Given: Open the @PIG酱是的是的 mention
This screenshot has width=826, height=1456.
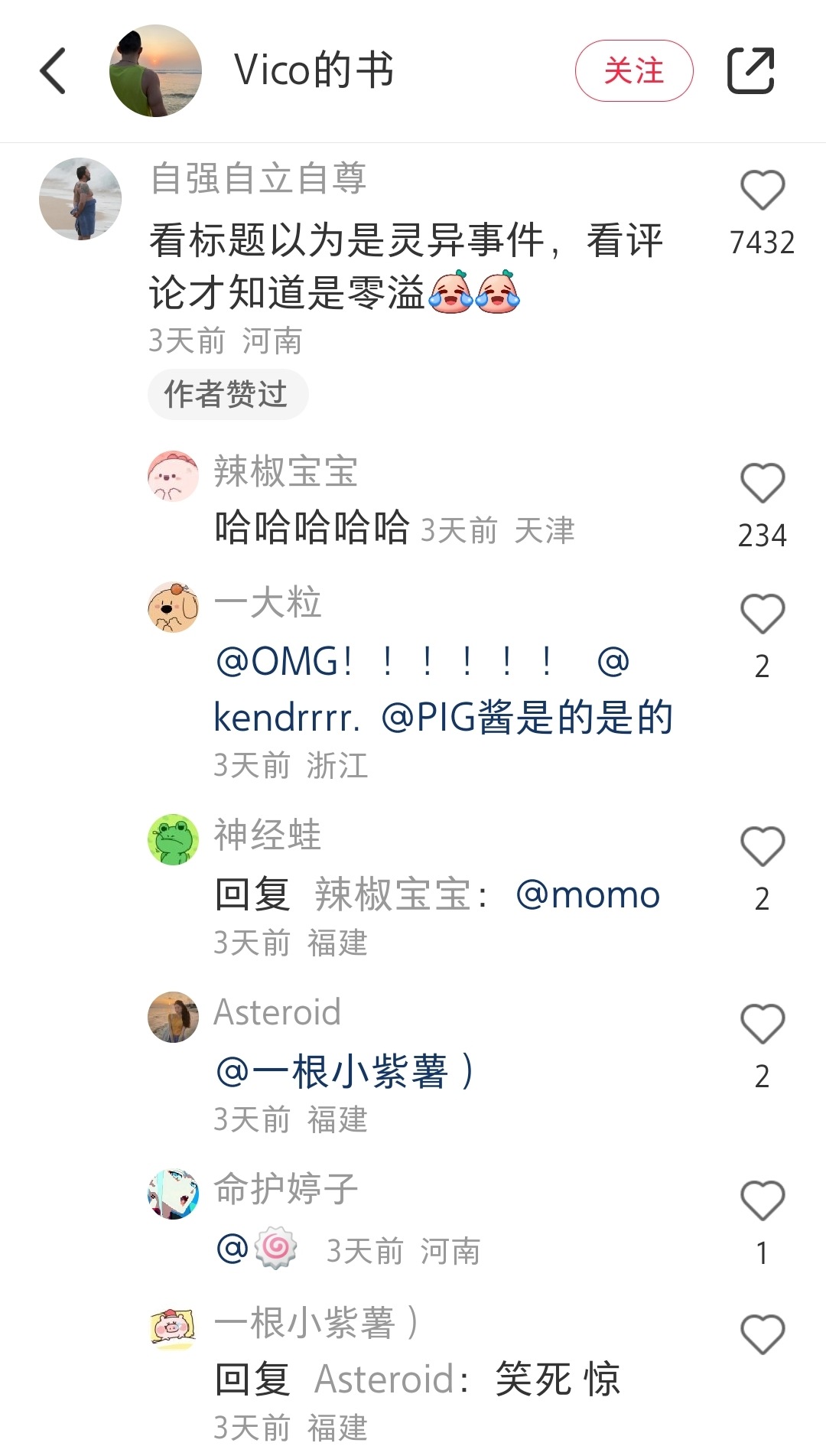Looking at the screenshot, I should pos(527,718).
